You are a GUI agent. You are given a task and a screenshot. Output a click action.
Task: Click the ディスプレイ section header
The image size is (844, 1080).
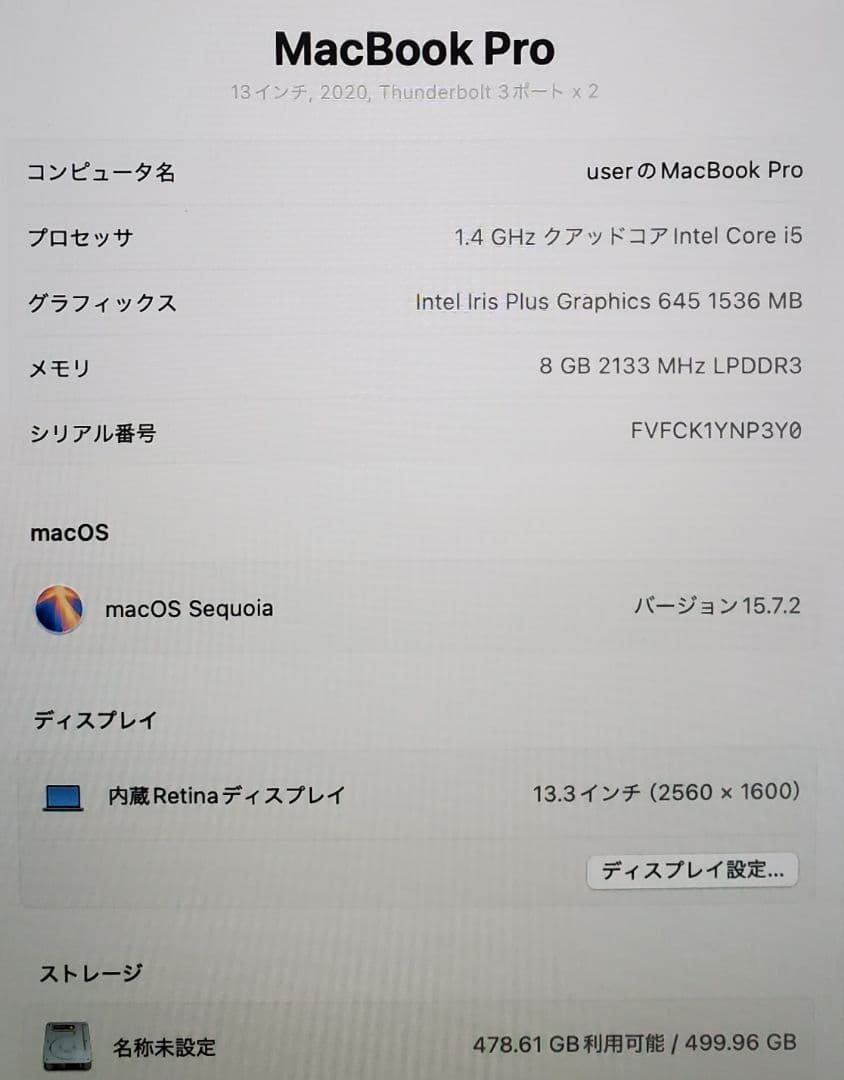93,719
